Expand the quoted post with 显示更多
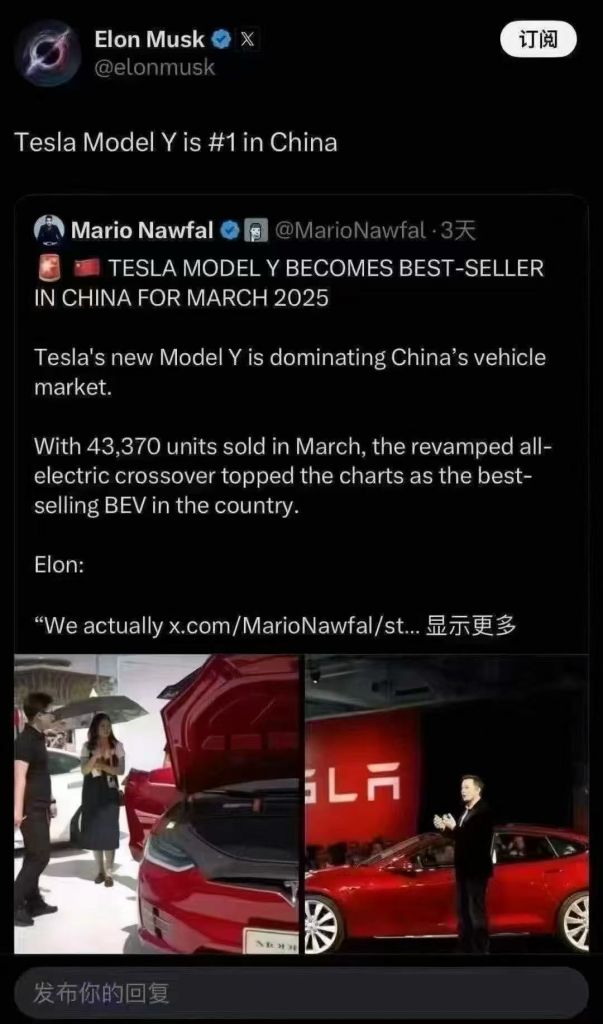Screen dimensions: 603x1024 (x=470, y=626)
